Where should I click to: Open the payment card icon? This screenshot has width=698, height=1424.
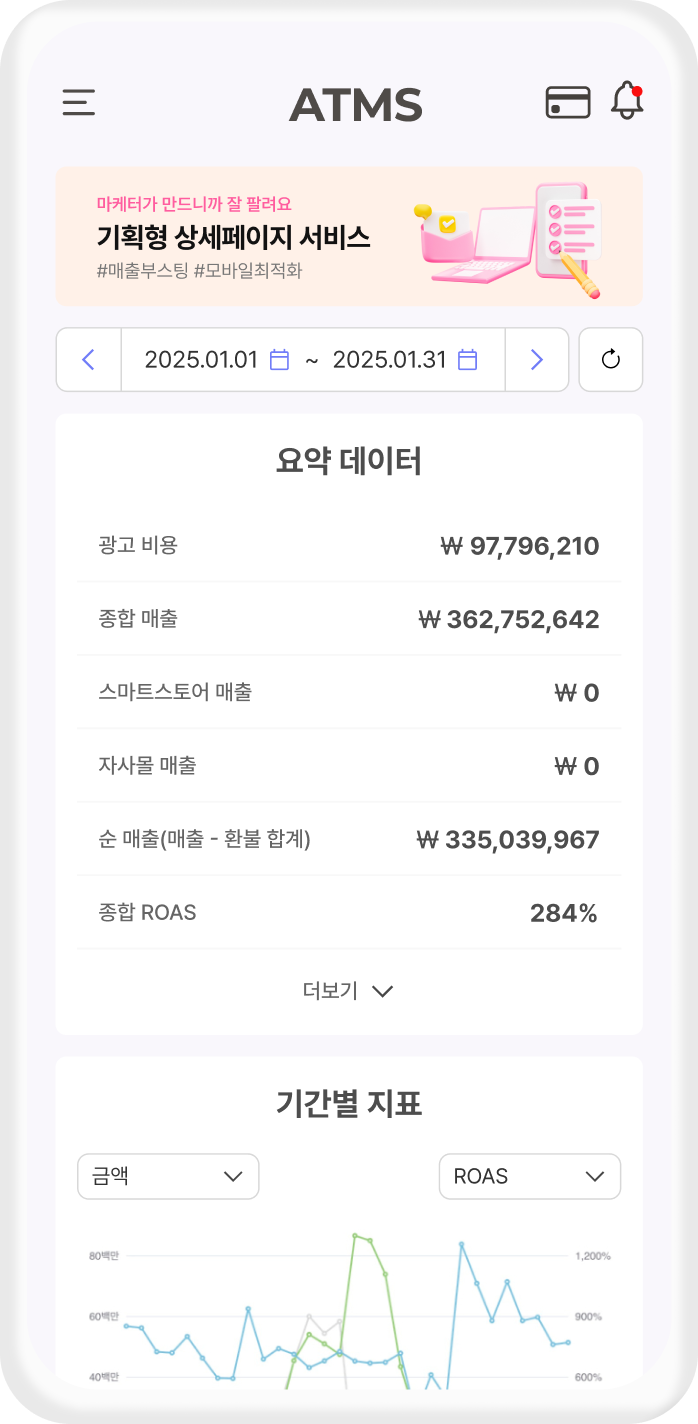[x=567, y=102]
